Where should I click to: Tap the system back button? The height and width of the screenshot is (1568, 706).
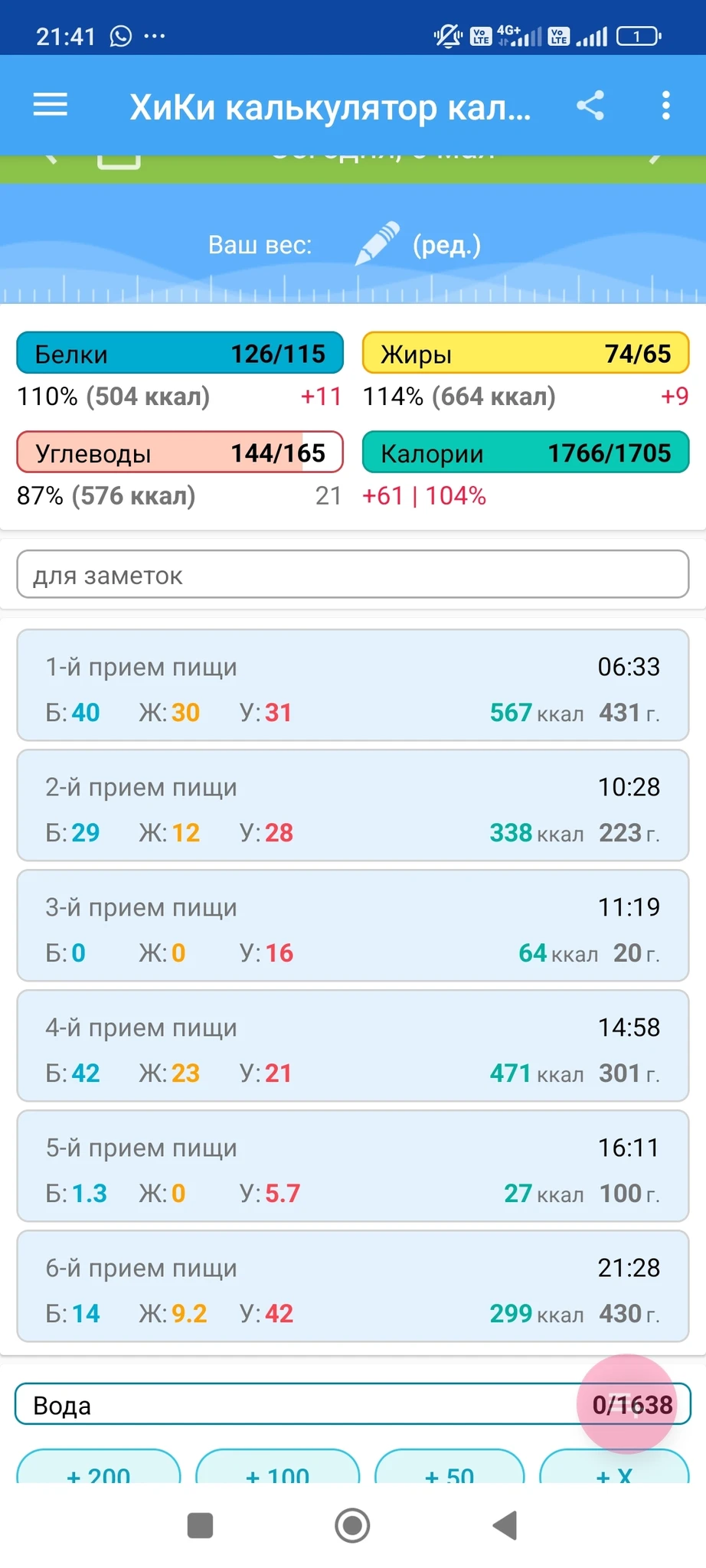pos(505,1525)
